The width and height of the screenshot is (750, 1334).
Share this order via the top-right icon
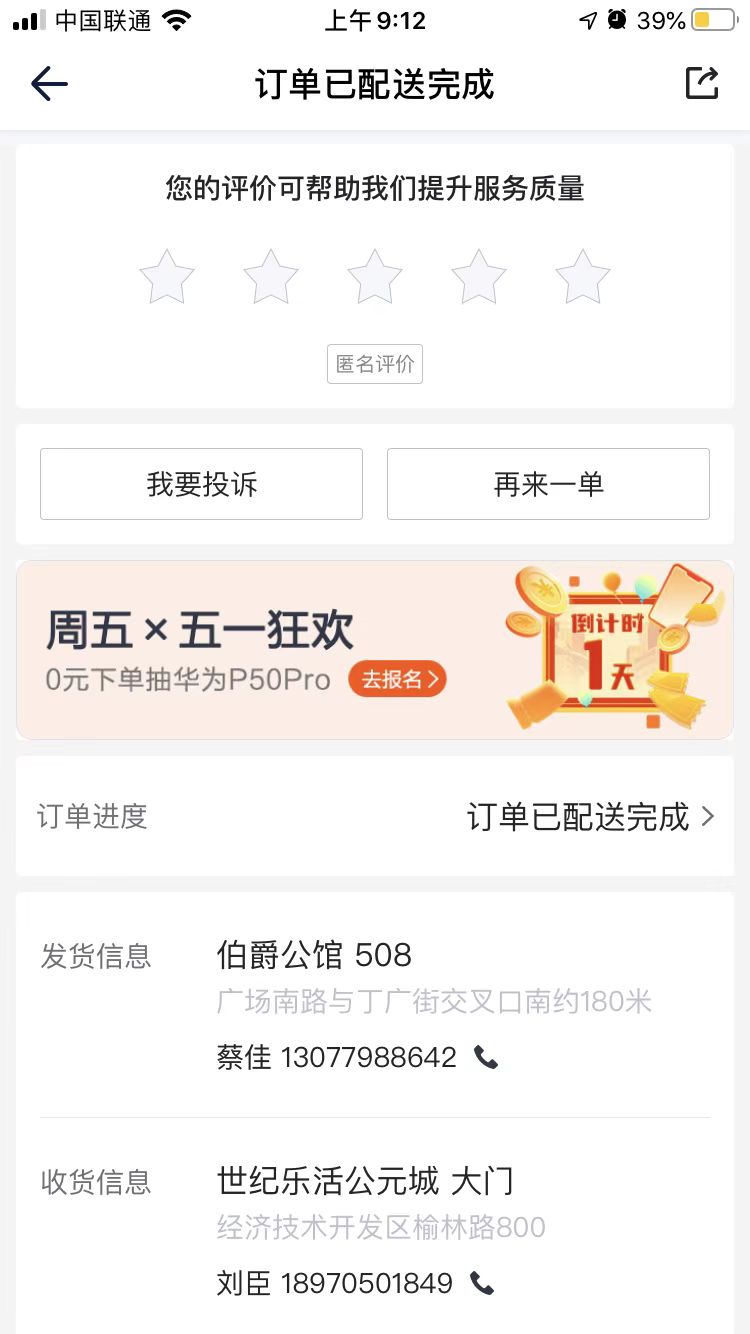point(702,83)
